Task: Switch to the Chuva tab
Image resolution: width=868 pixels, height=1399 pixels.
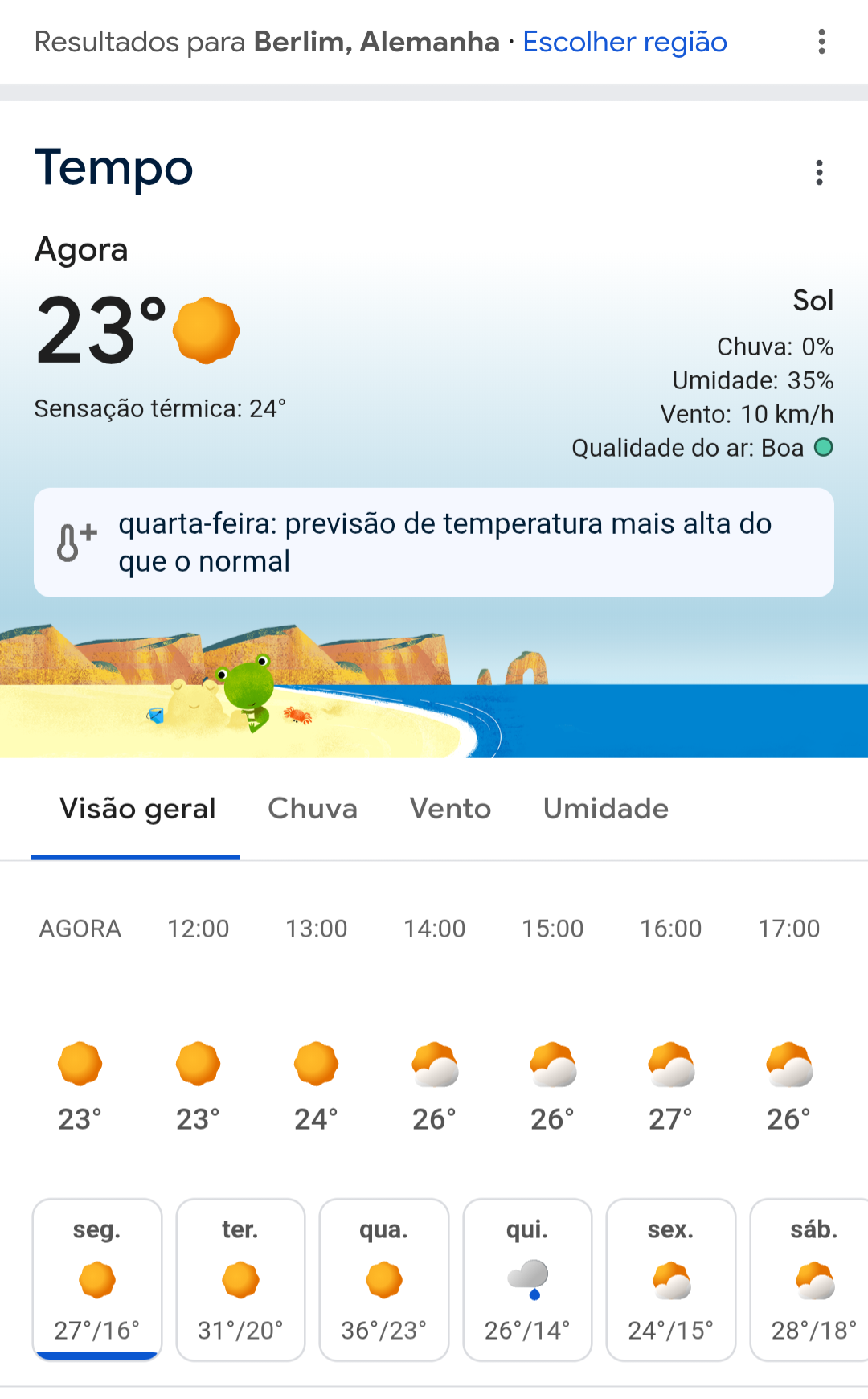Action: 313,809
